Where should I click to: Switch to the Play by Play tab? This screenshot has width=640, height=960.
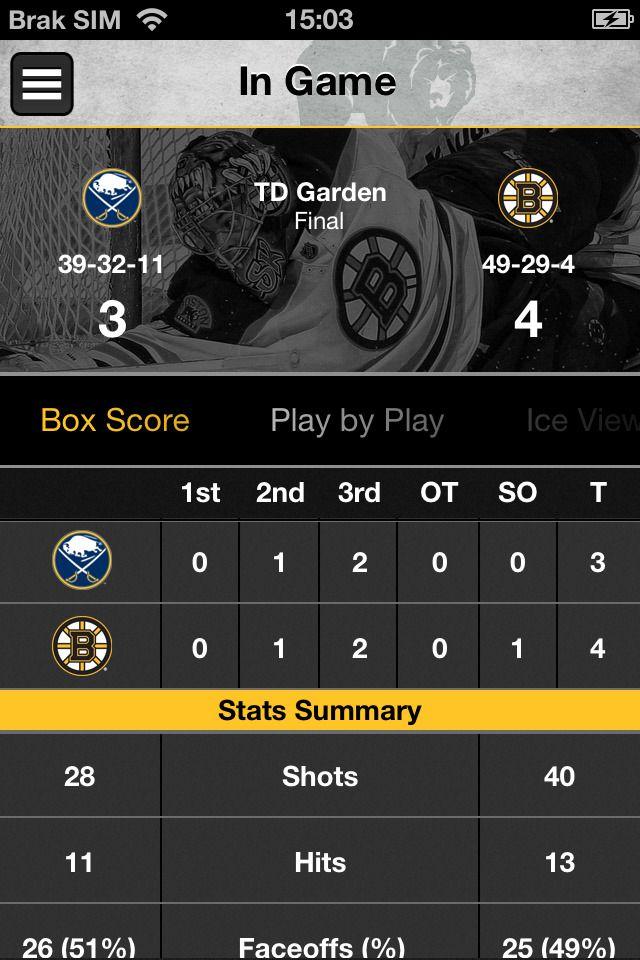coord(357,421)
